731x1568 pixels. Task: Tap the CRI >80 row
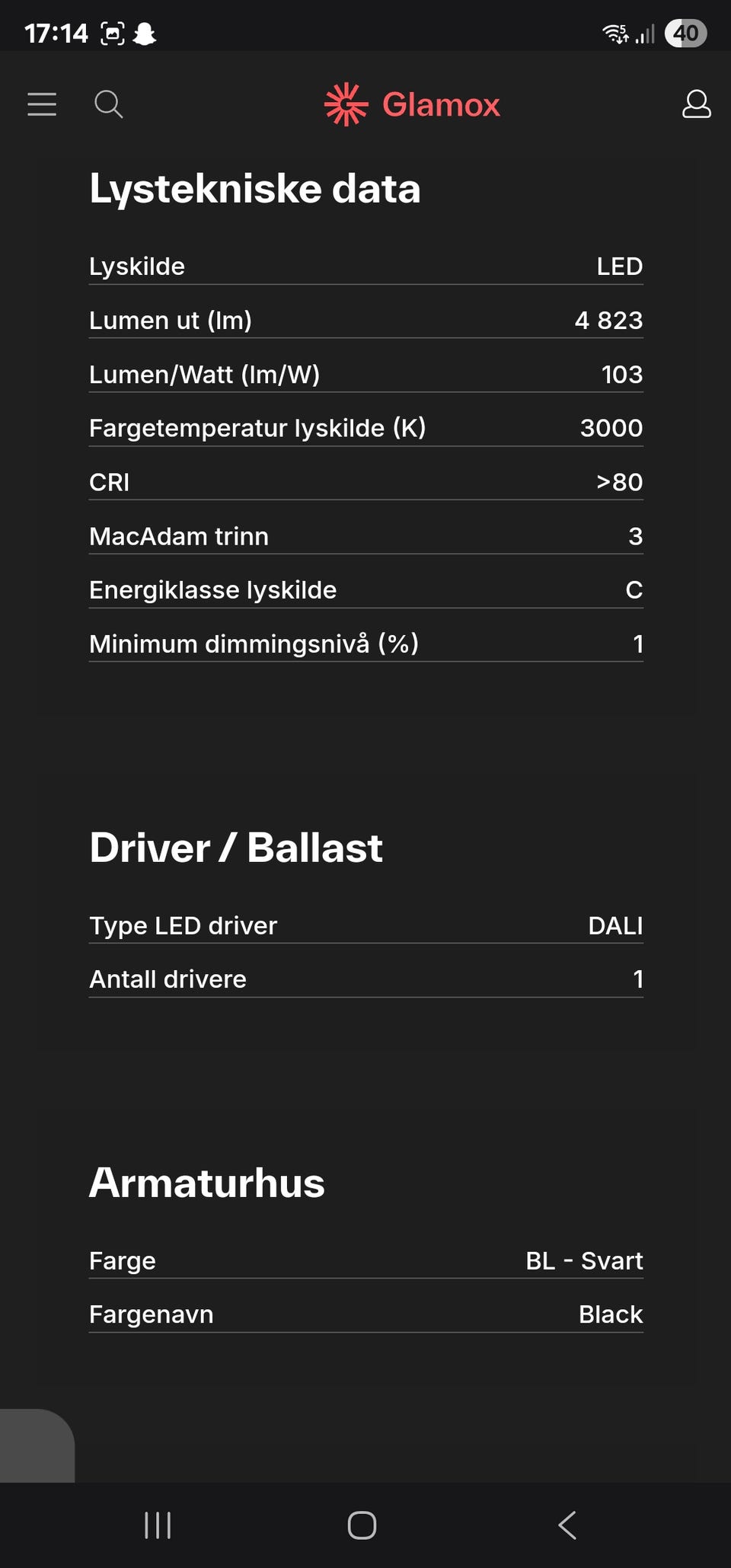pos(365,481)
